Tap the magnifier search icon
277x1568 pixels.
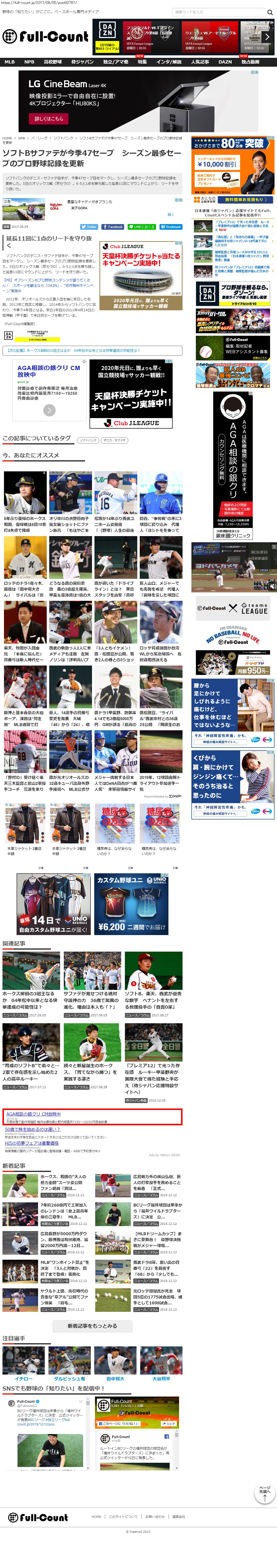click(270, 12)
